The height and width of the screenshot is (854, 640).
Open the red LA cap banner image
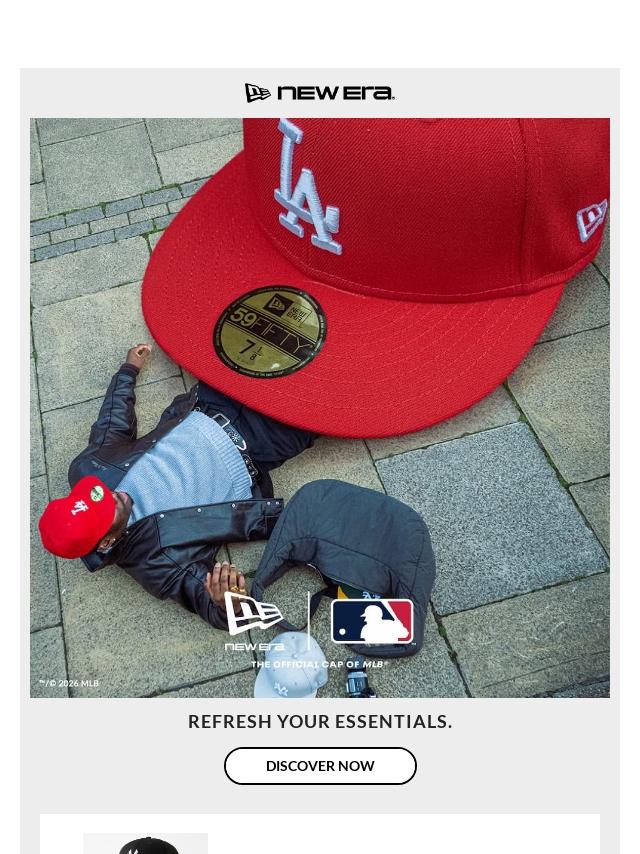pyautogui.click(x=320, y=407)
